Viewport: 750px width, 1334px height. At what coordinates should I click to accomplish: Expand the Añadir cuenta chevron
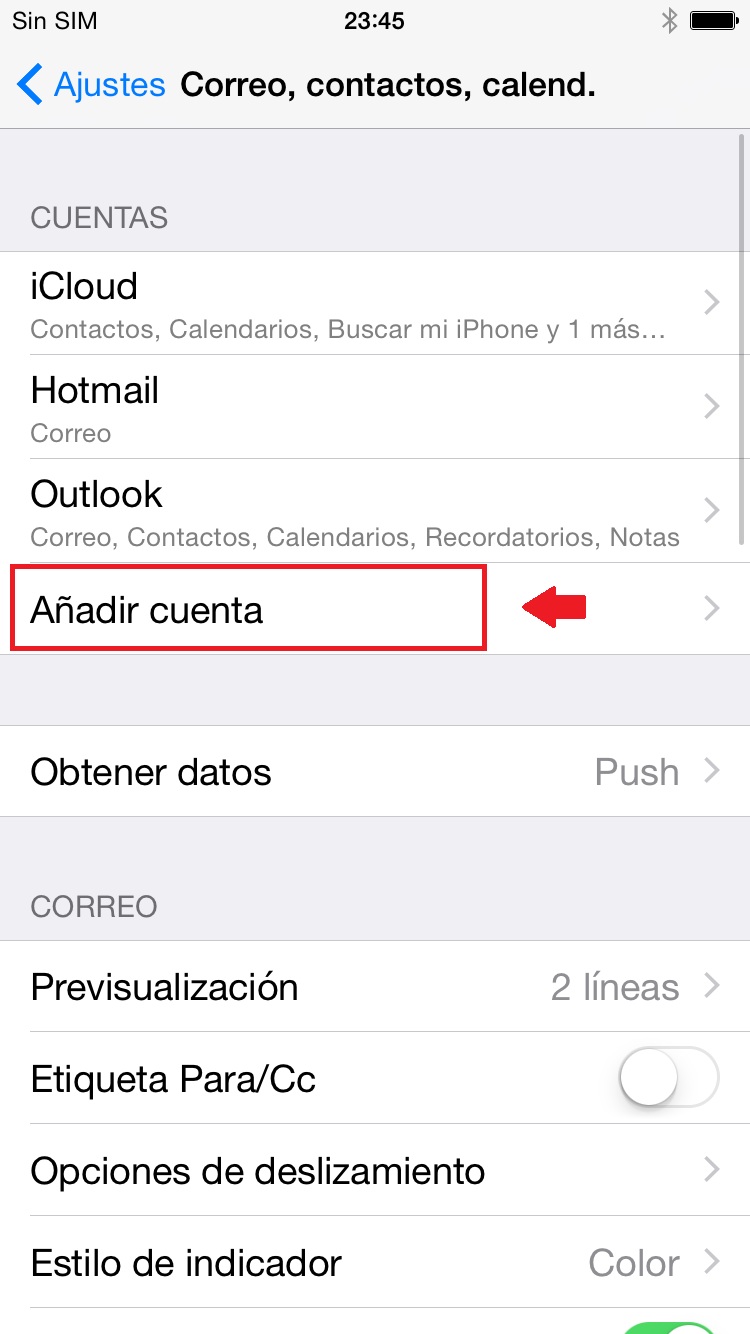[711, 608]
